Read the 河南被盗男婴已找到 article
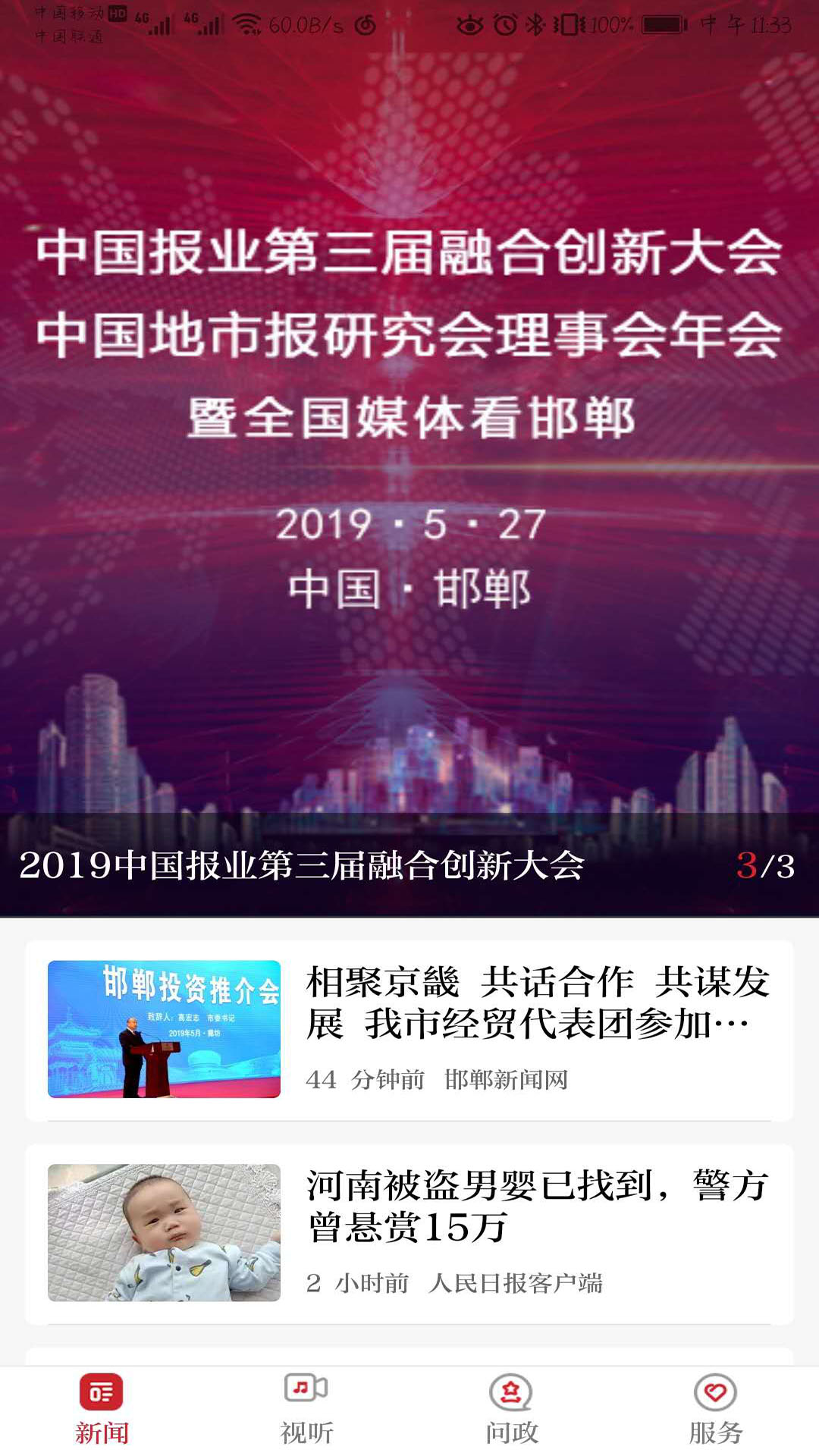This screenshot has width=819, height=1456. (x=537, y=1206)
